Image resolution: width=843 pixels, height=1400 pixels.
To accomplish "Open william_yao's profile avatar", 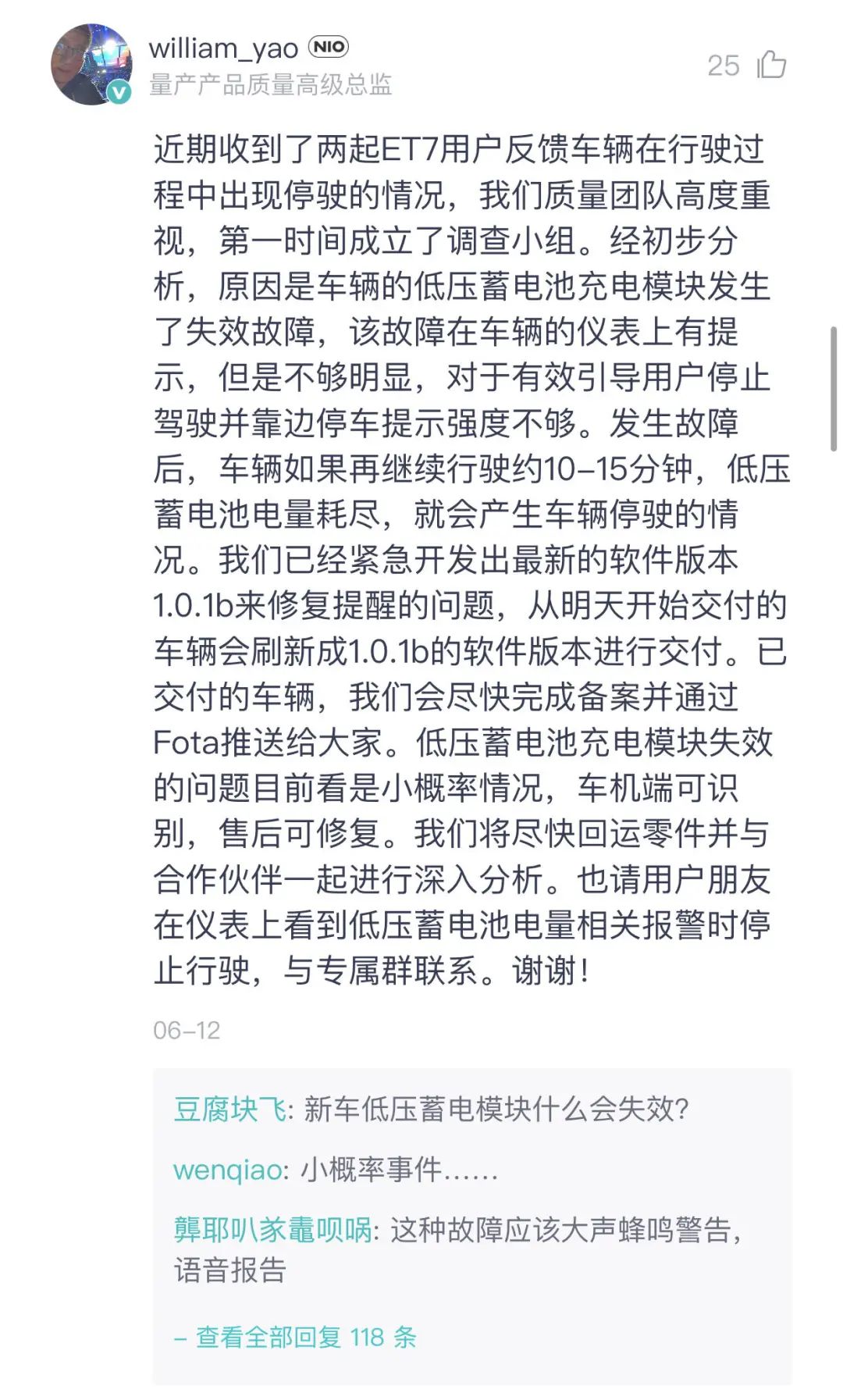I will [x=91, y=64].
